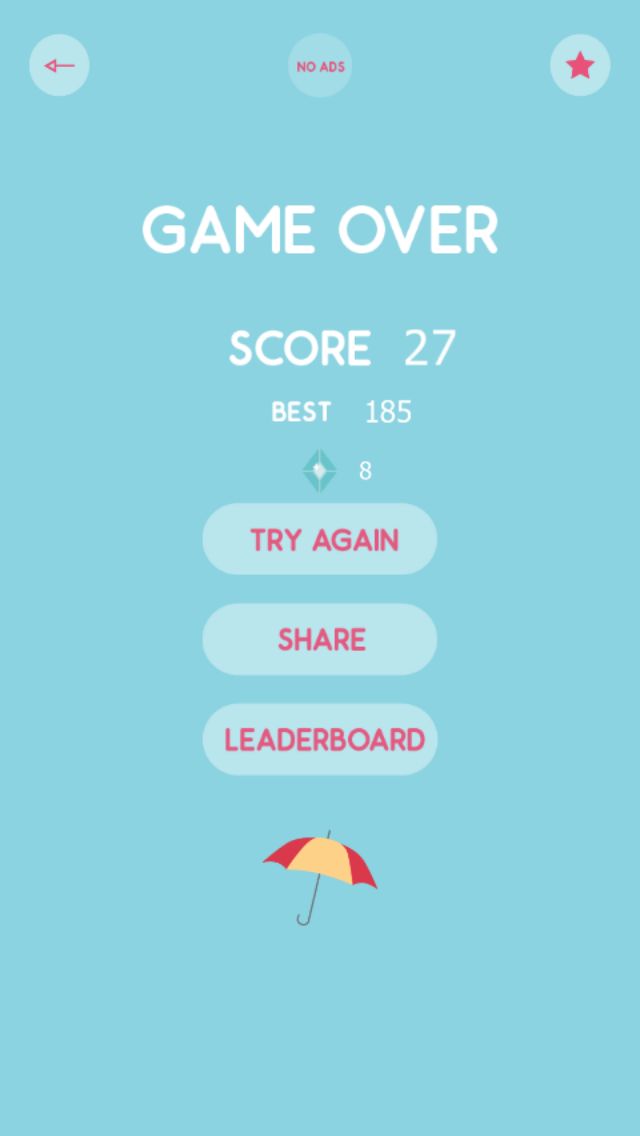The image size is (640, 1136).
Task: Tap the NO ADS button
Action: point(320,66)
